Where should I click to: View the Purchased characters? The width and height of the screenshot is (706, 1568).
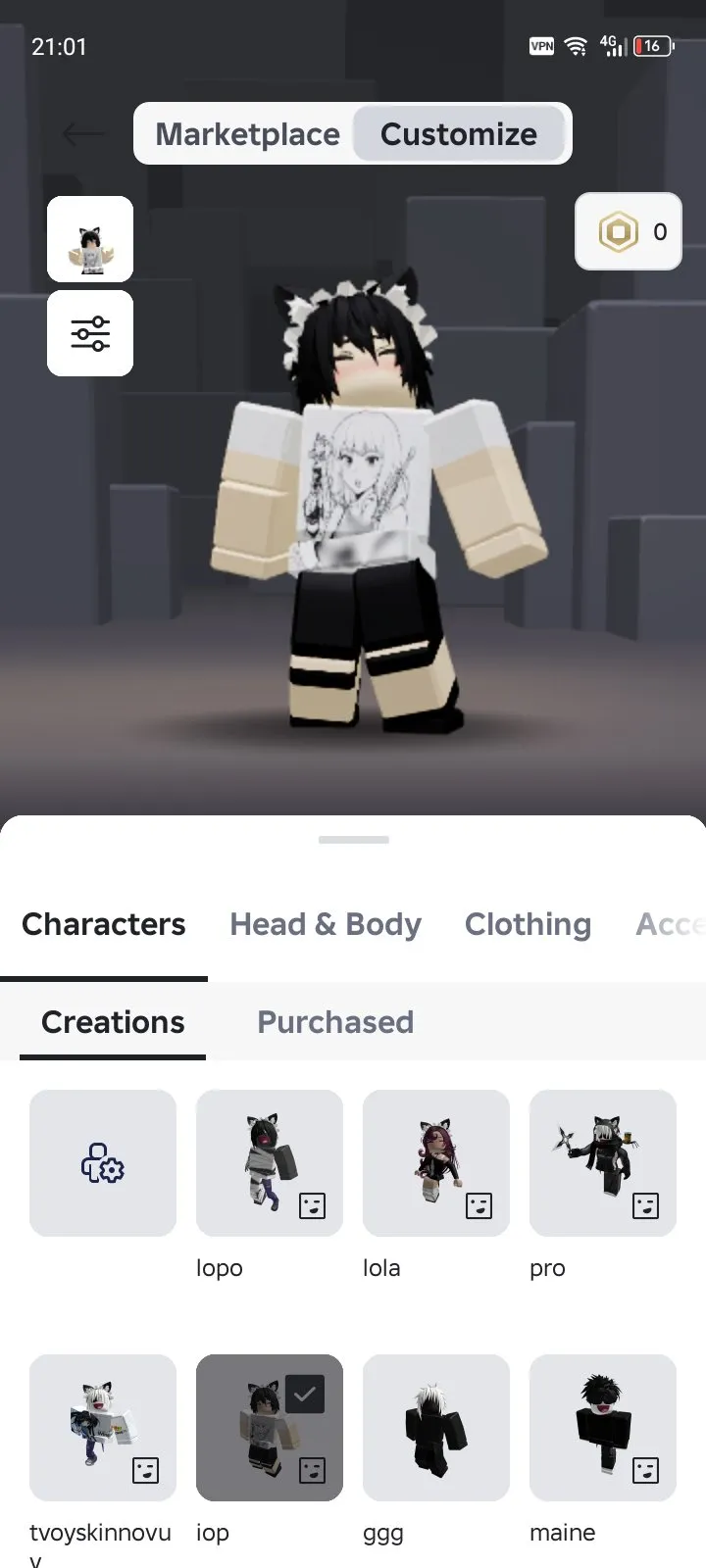(335, 1022)
